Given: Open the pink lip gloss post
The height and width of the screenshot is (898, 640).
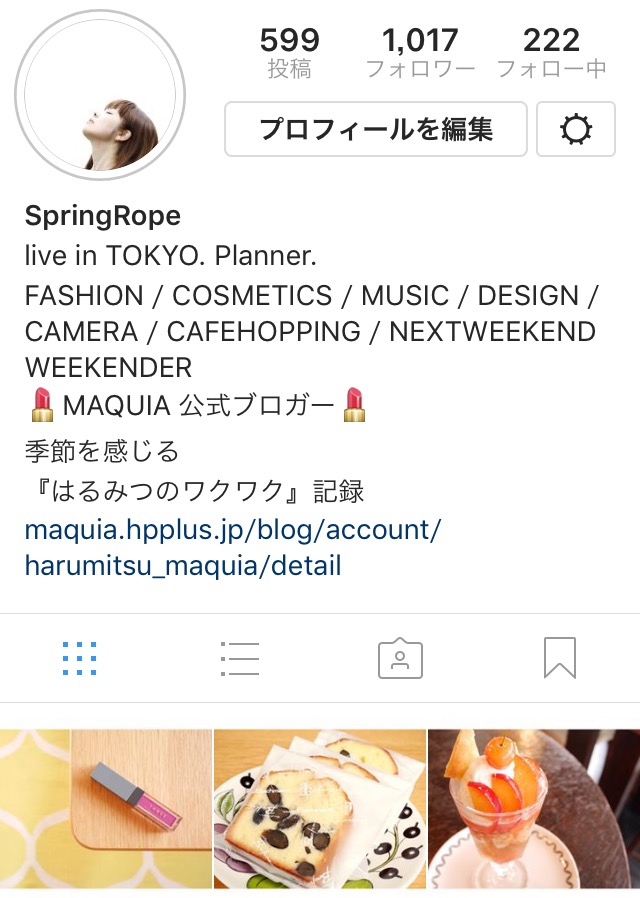Looking at the screenshot, I should tap(105, 808).
